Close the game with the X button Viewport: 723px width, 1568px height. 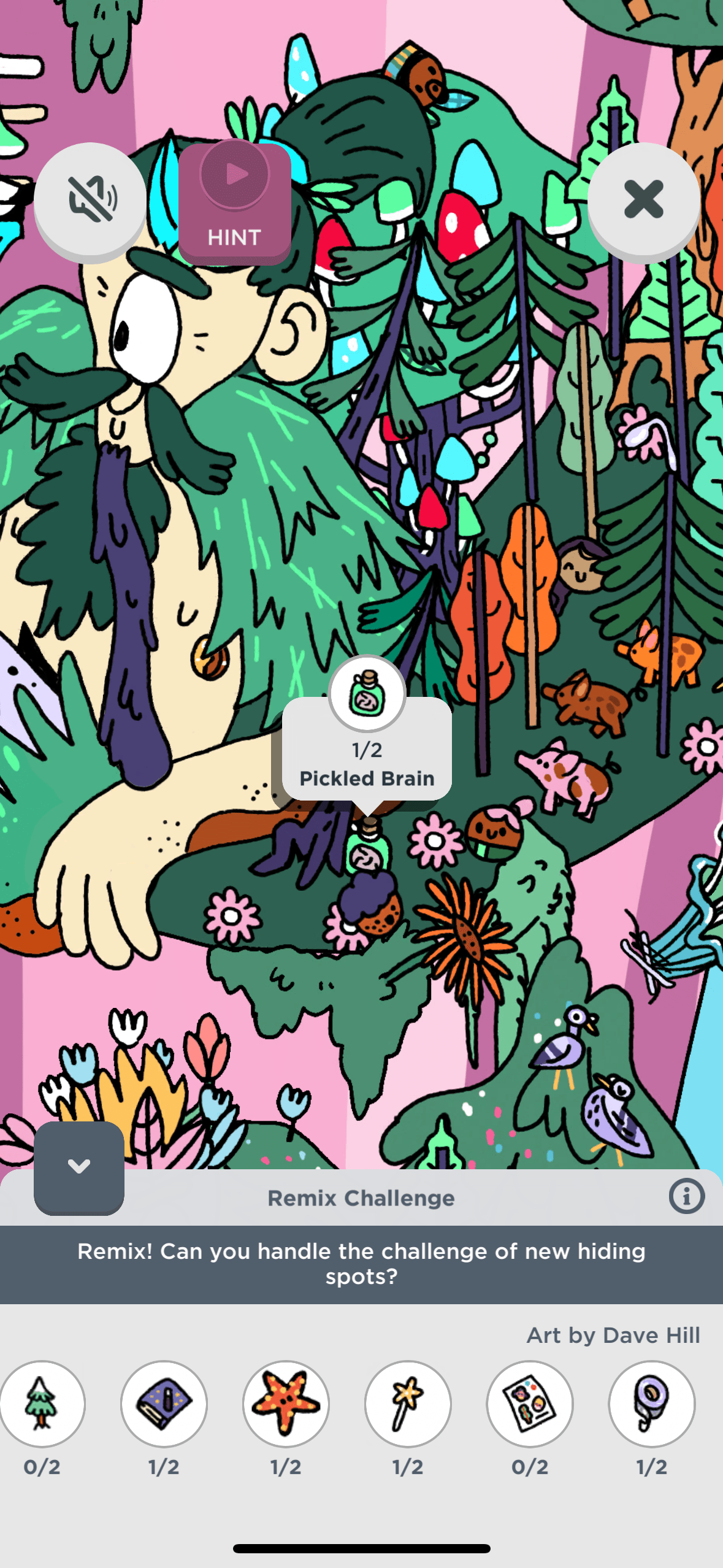[643, 200]
